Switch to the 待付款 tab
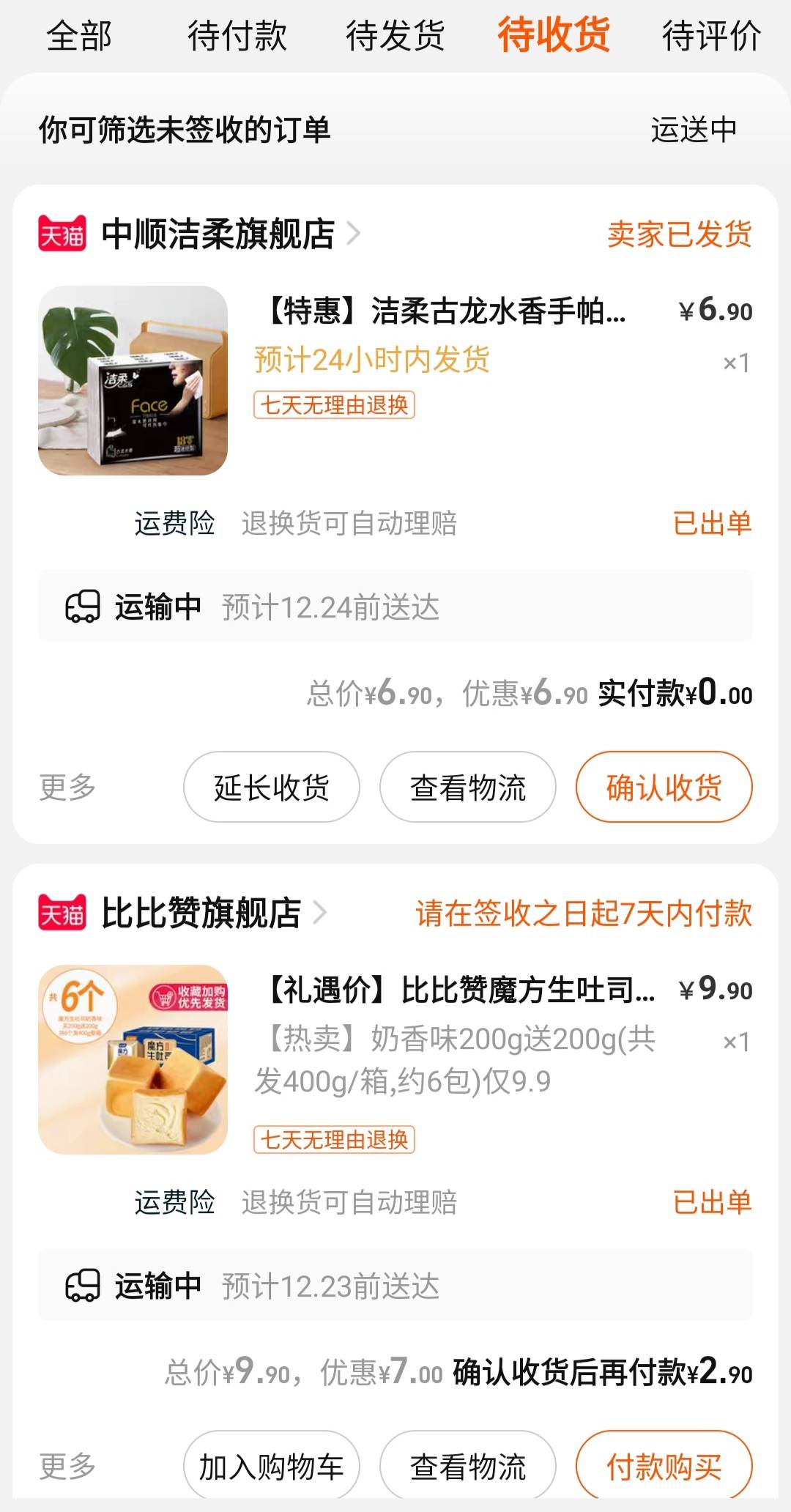Image resolution: width=791 pixels, height=1512 pixels. click(234, 36)
